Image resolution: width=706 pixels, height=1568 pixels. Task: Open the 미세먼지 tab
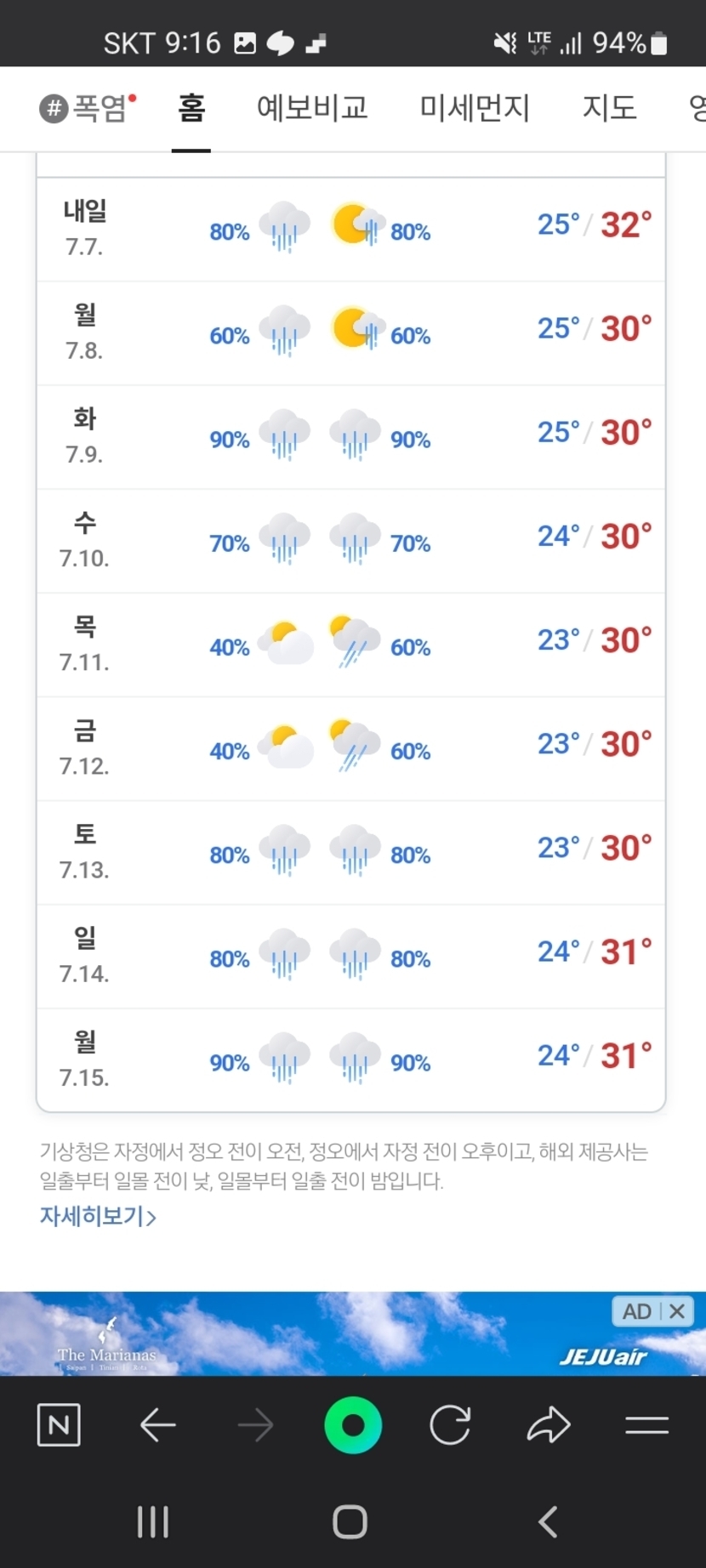pyautogui.click(x=475, y=108)
